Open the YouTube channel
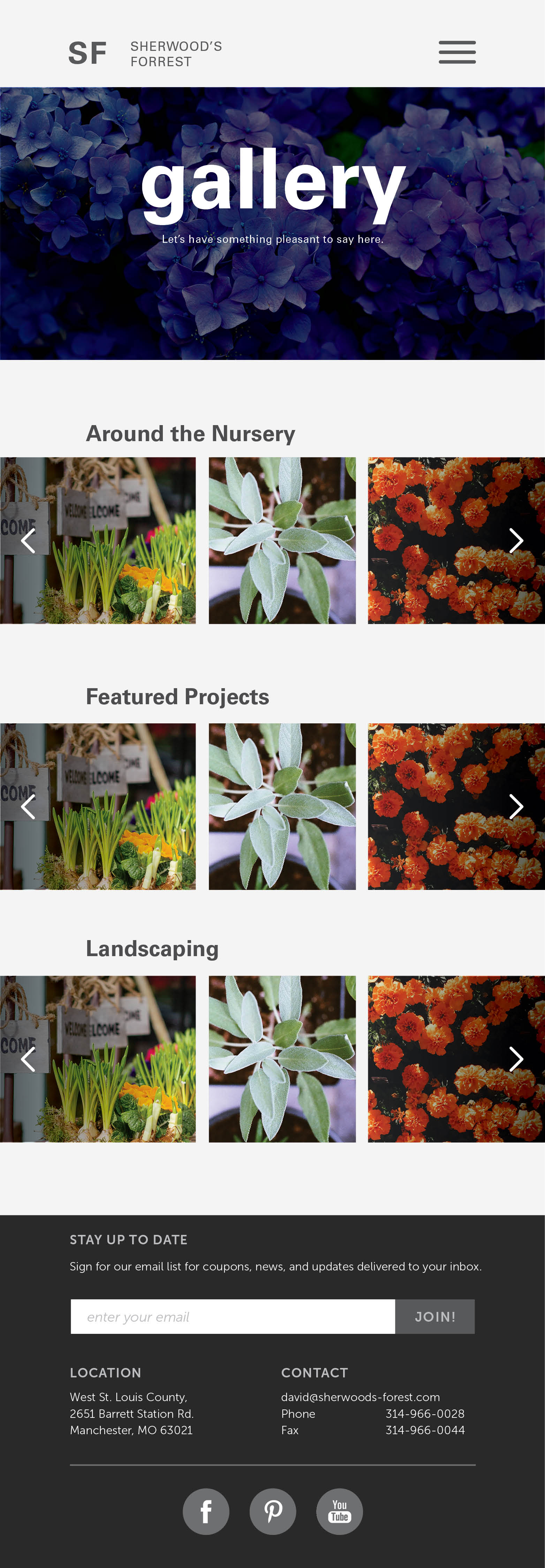 339,1512
